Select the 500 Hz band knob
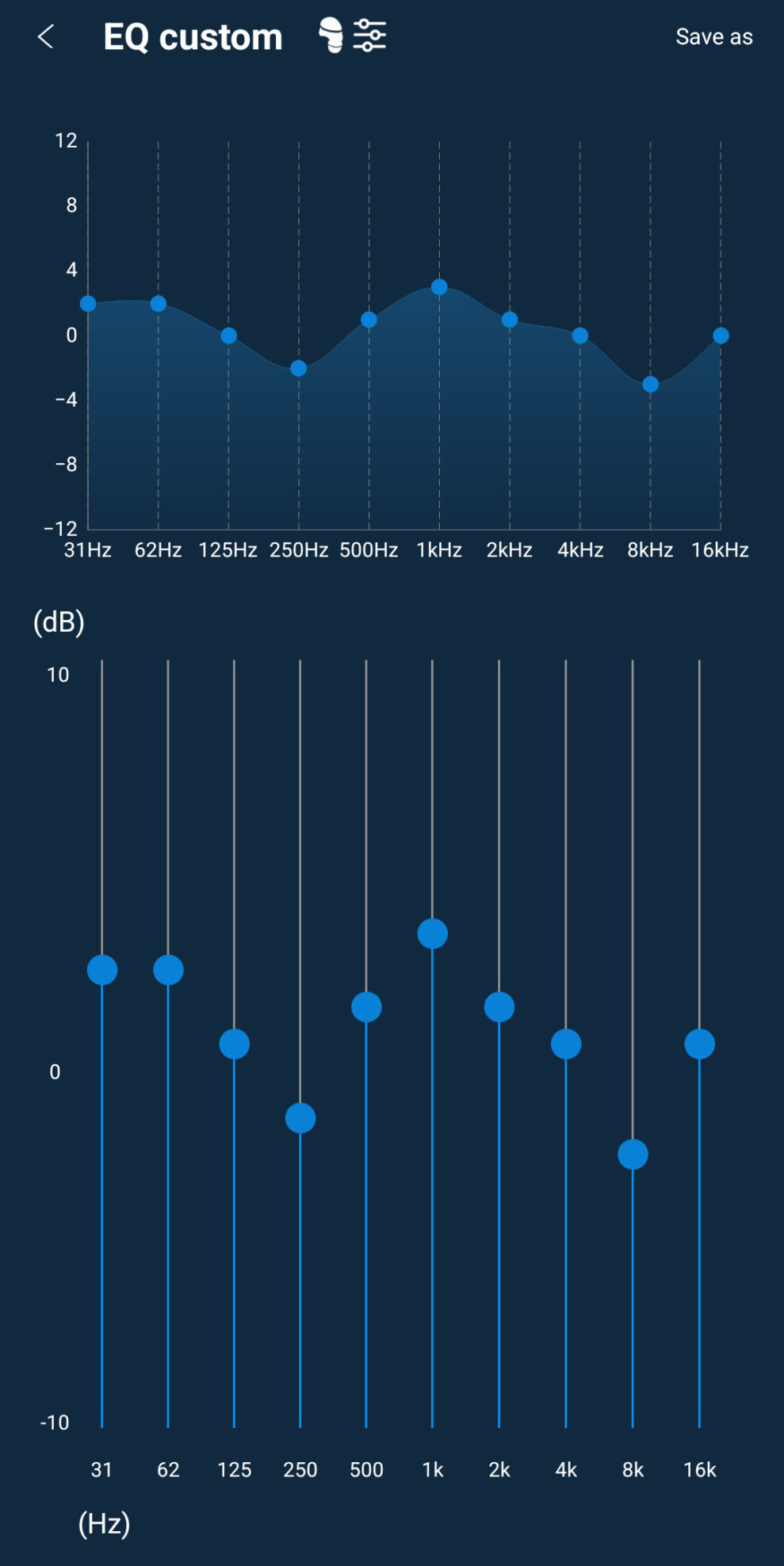784x1566 pixels. click(366, 1007)
